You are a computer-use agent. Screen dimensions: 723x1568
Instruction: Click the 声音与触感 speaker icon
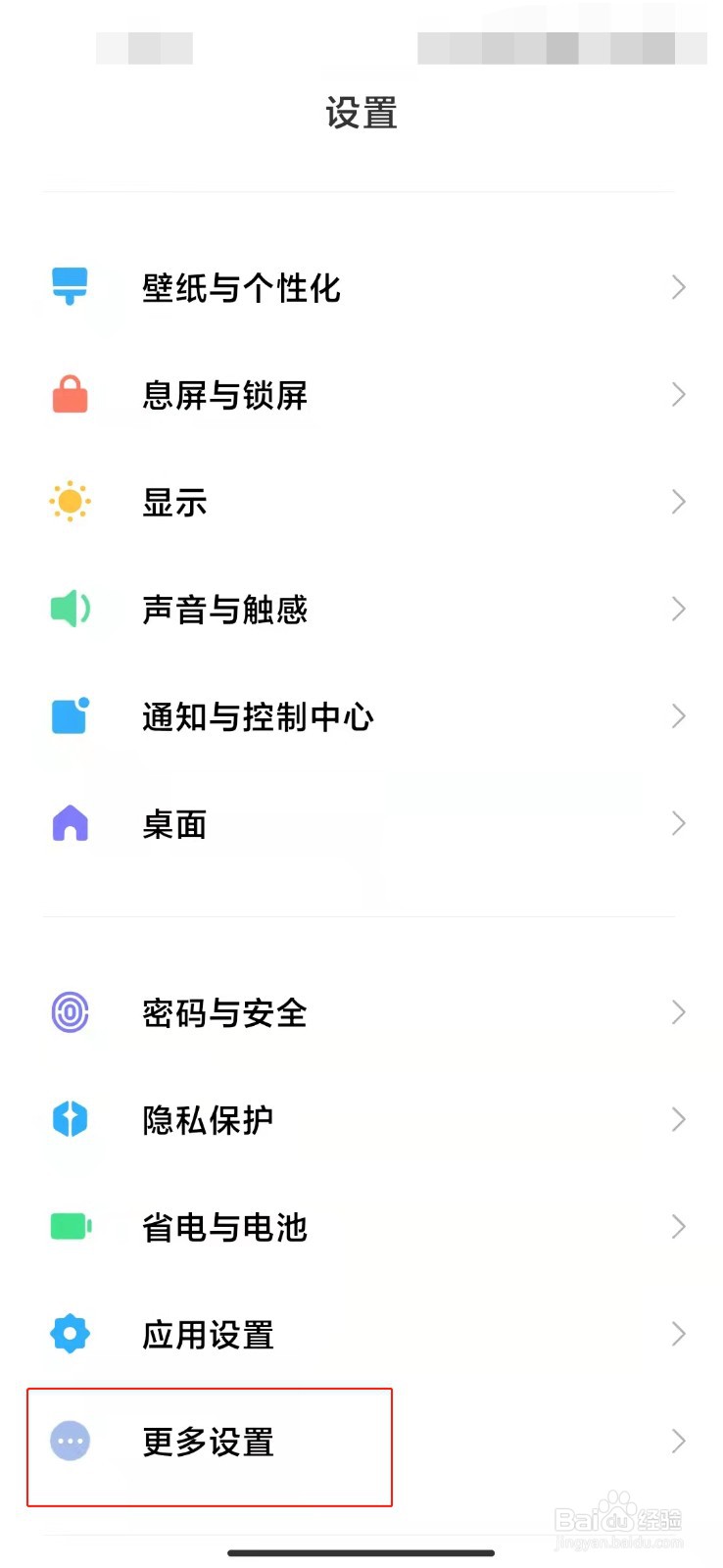69,609
